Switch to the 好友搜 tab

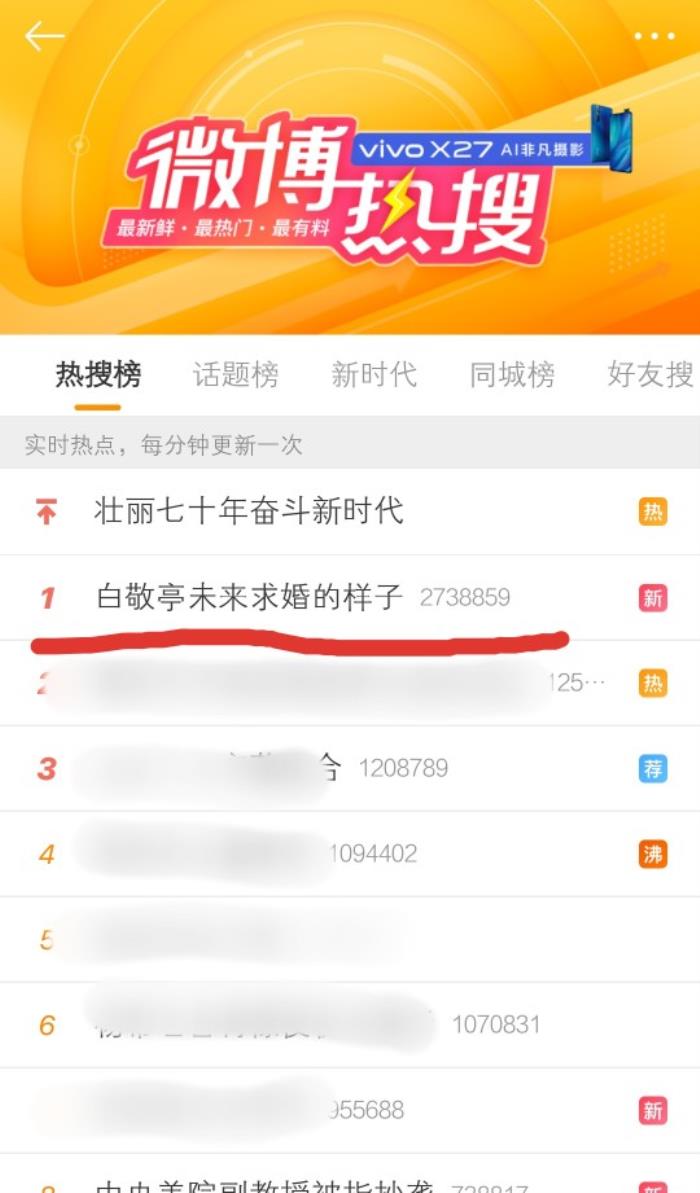tap(650, 375)
